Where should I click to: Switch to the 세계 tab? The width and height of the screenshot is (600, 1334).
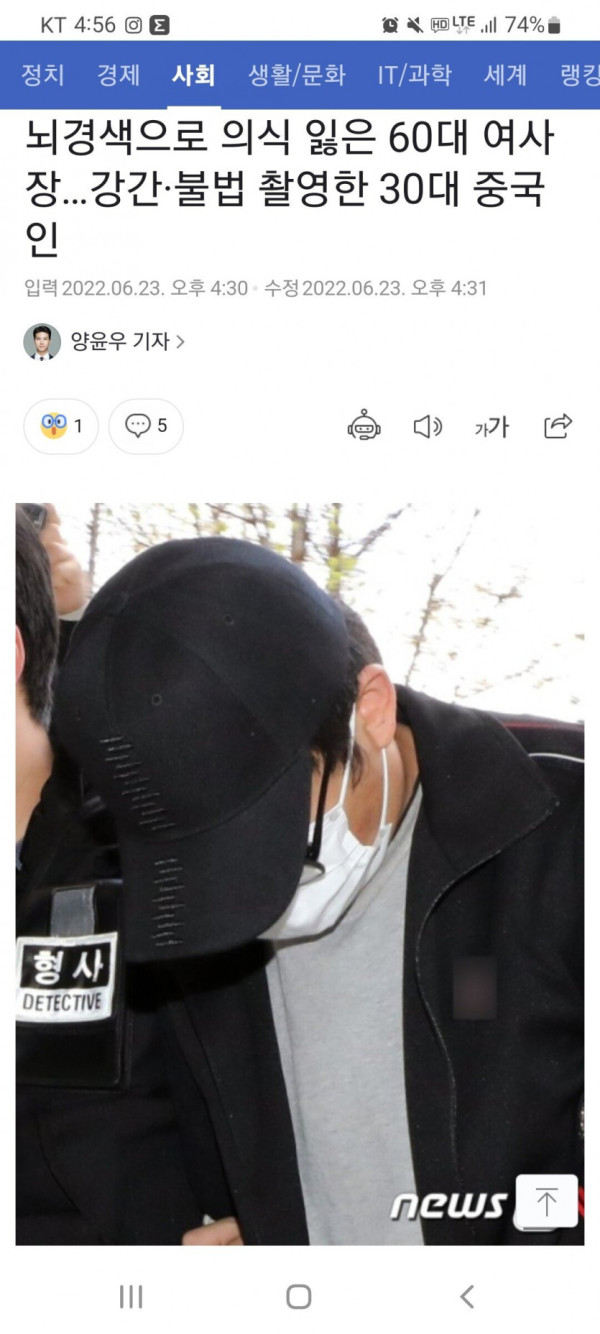click(505, 74)
